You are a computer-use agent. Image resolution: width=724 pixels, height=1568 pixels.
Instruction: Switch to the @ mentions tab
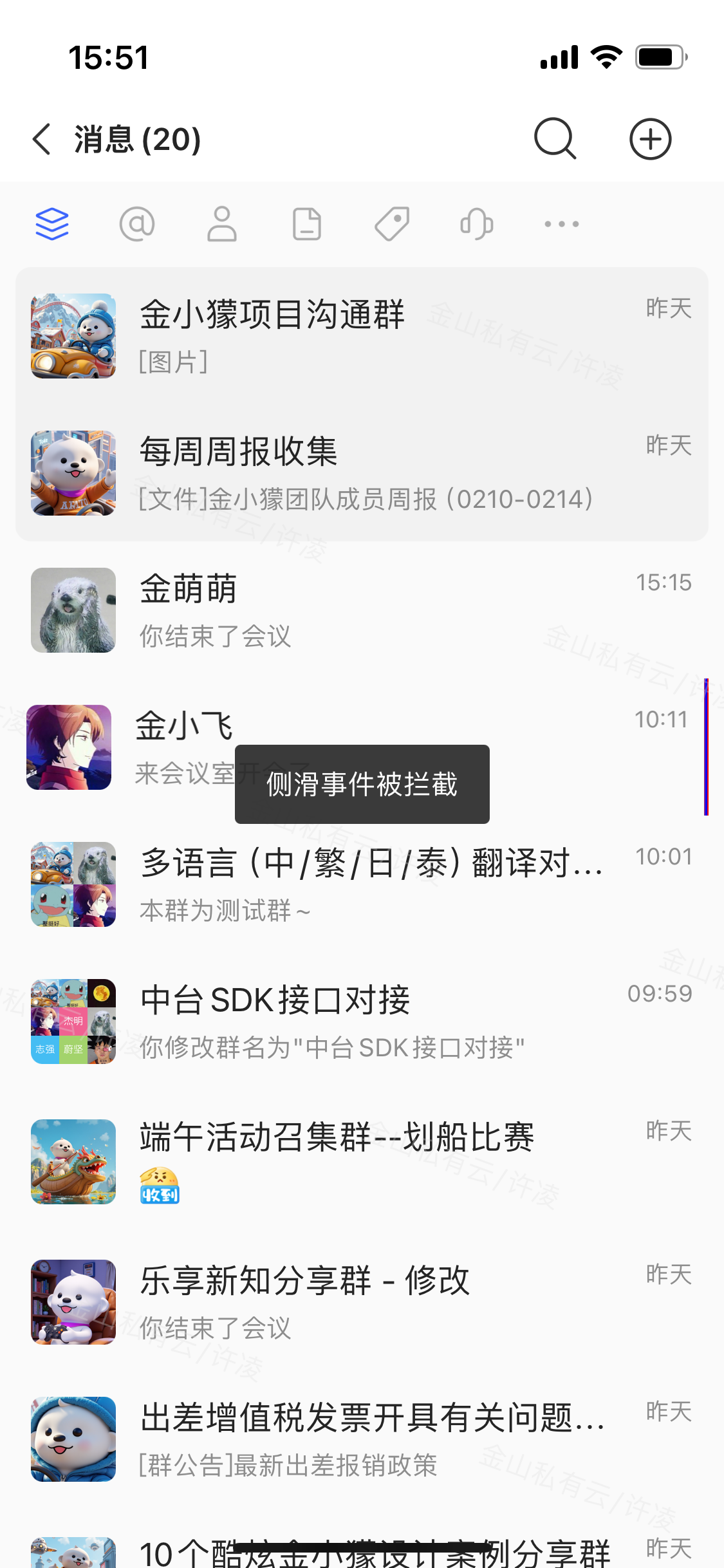(137, 224)
